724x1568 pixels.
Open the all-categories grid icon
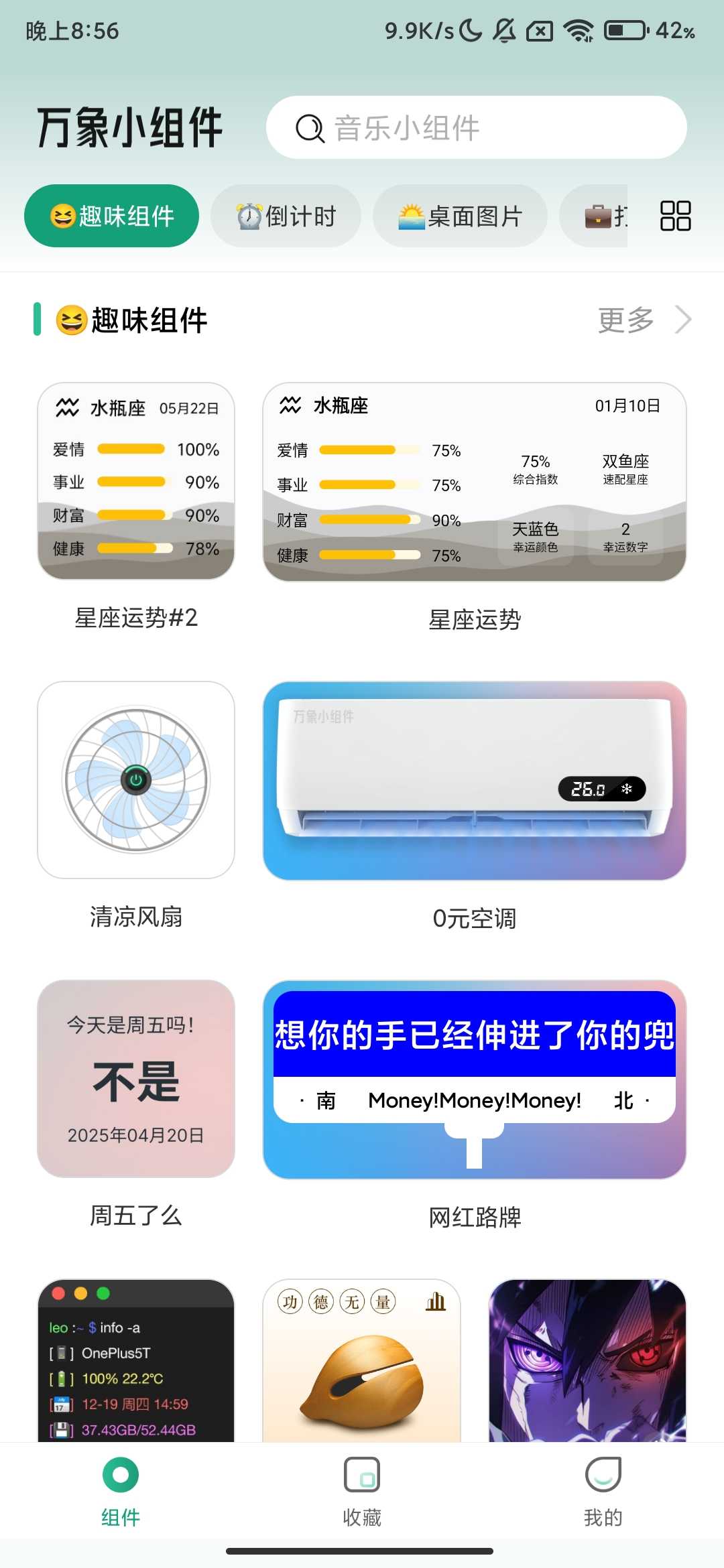675,216
